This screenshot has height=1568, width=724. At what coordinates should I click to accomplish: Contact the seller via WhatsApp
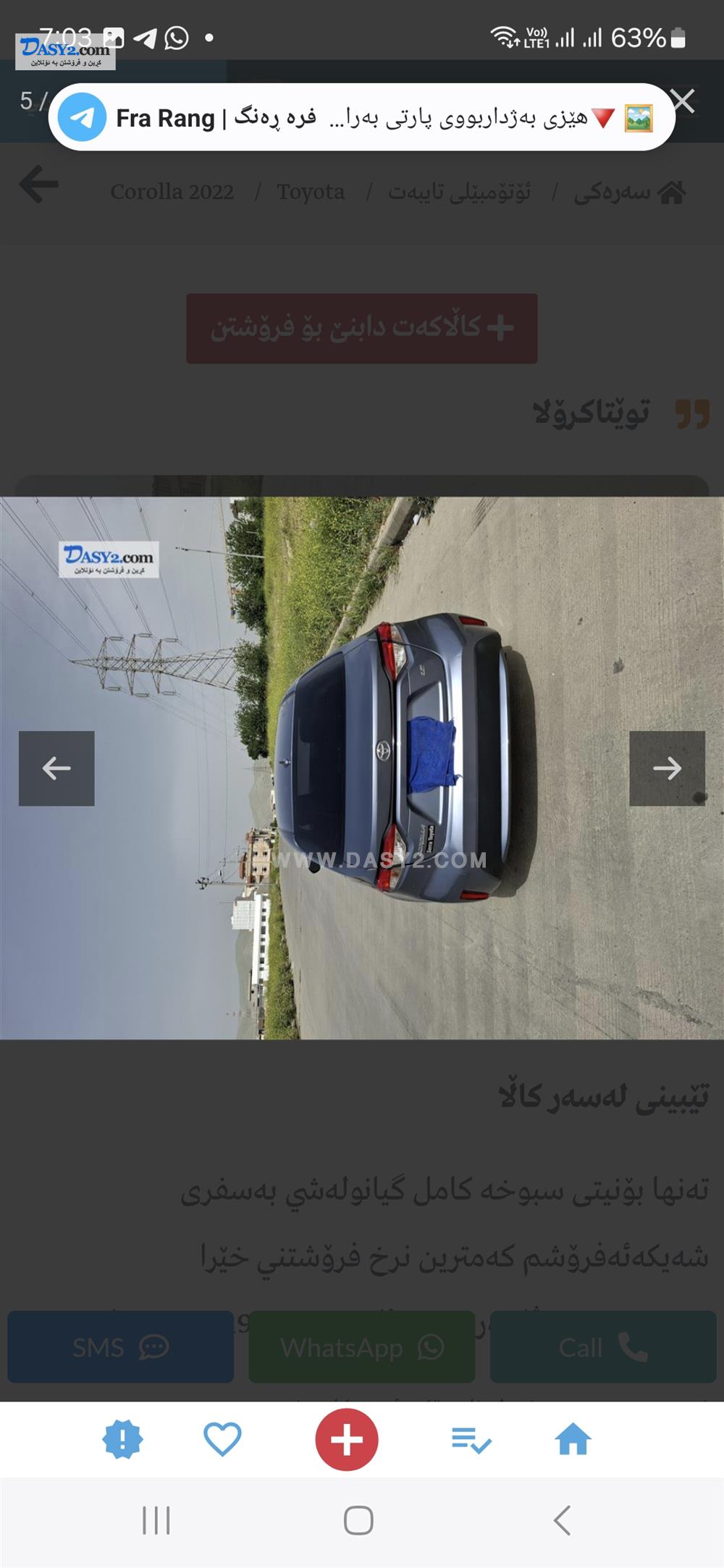(362, 1347)
